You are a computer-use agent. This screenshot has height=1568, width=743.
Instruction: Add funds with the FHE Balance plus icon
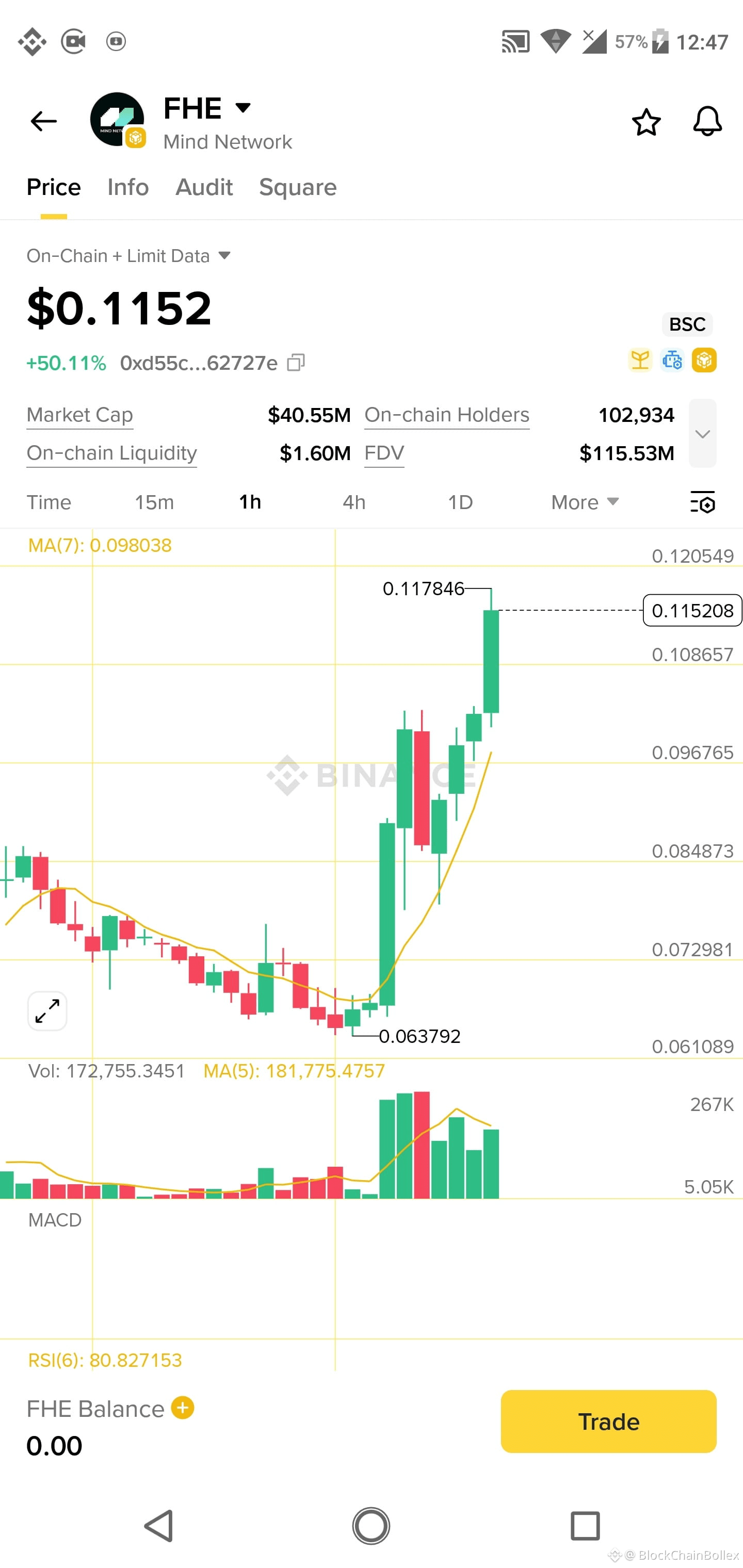tap(182, 1409)
